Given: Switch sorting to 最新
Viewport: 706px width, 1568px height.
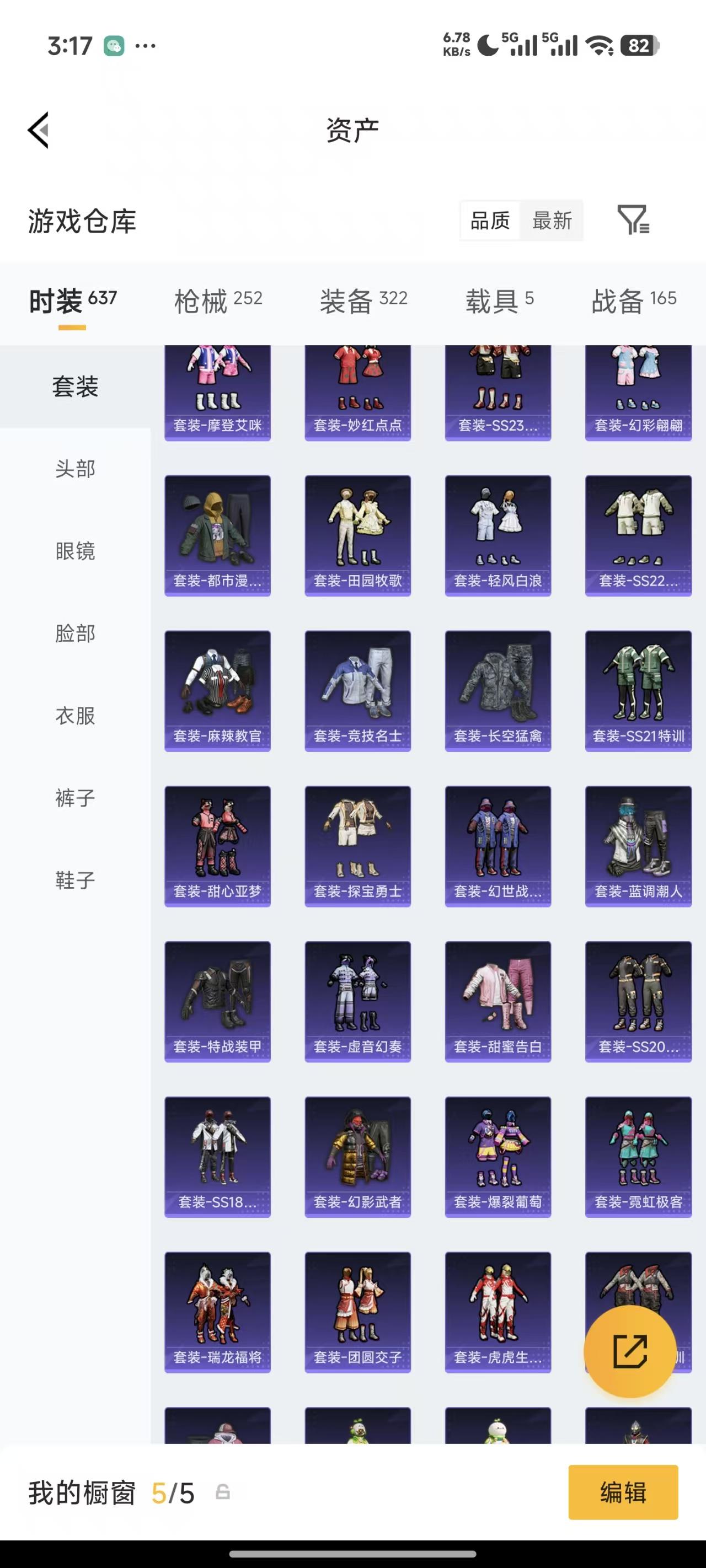Looking at the screenshot, I should (551, 221).
